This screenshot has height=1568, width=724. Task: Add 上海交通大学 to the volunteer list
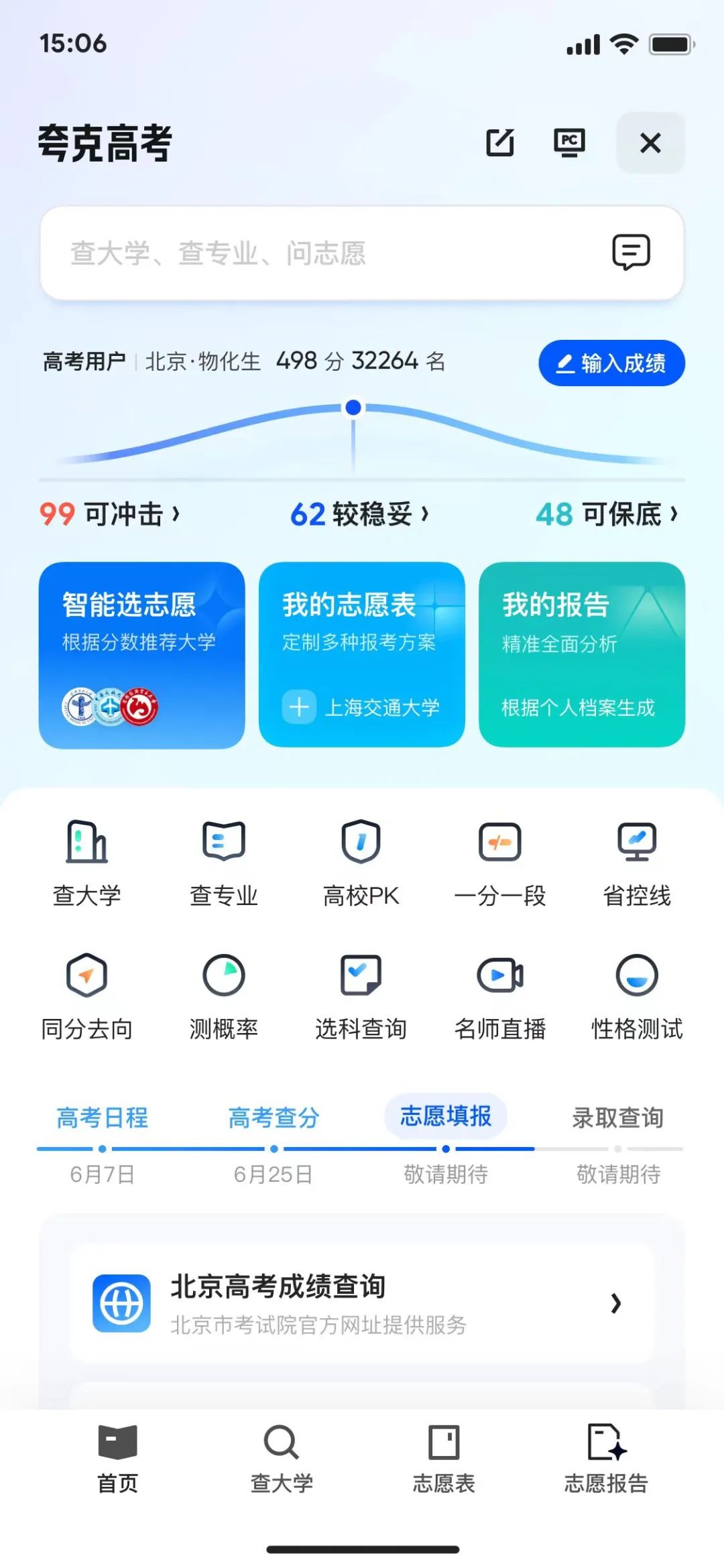coord(361,707)
